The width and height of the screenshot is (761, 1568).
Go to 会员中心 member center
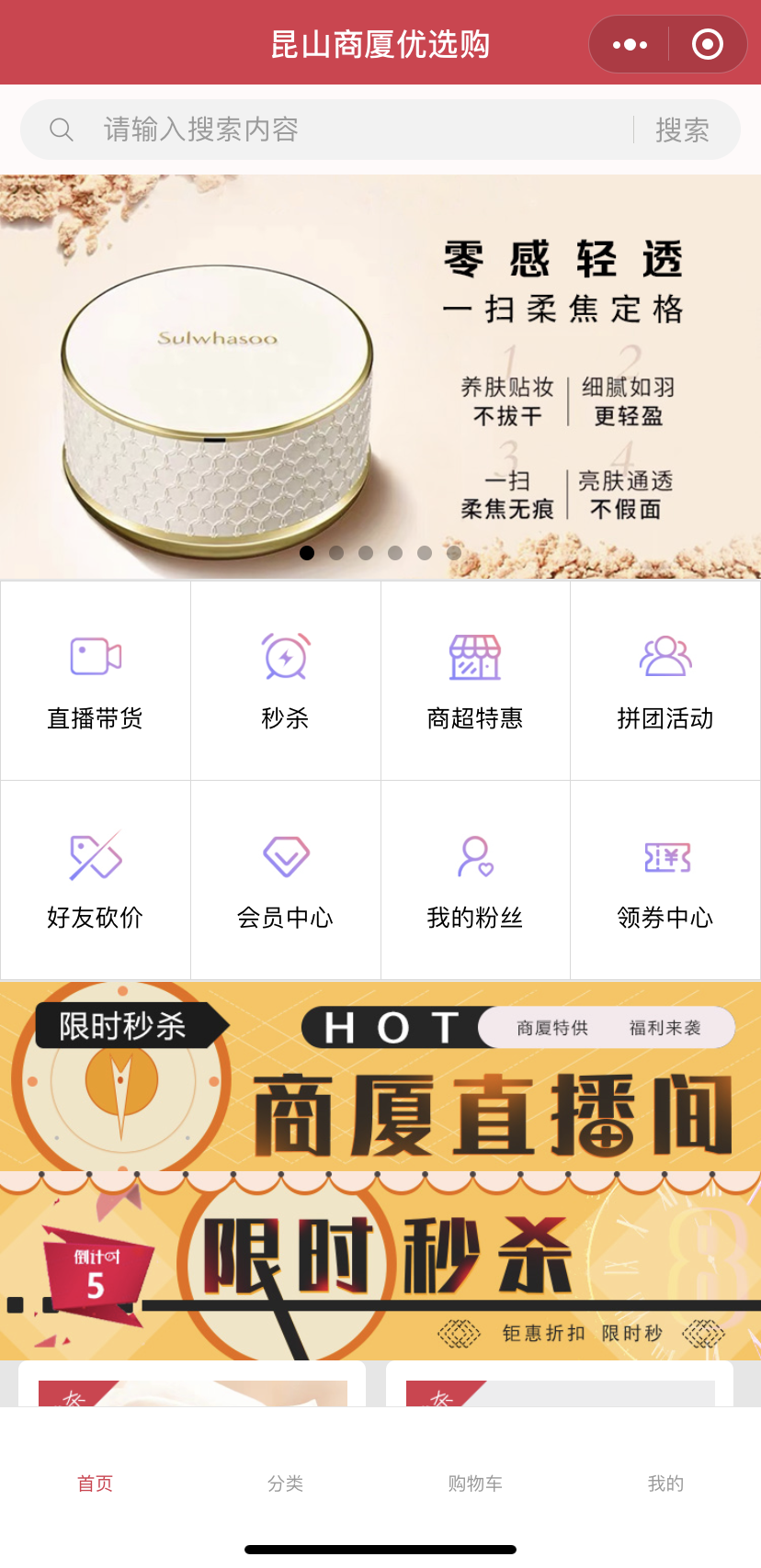286,880
